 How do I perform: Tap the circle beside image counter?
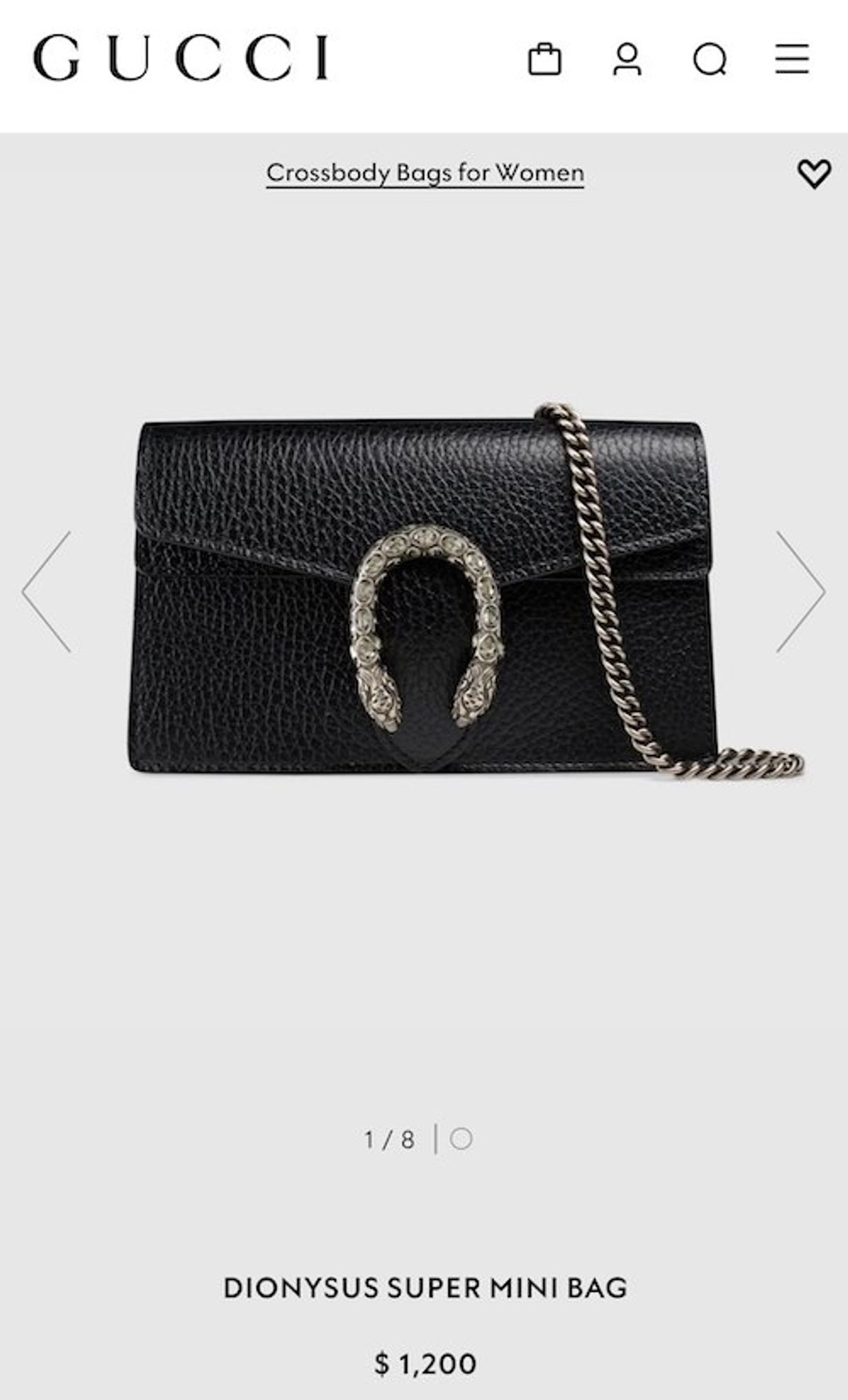click(x=461, y=1139)
